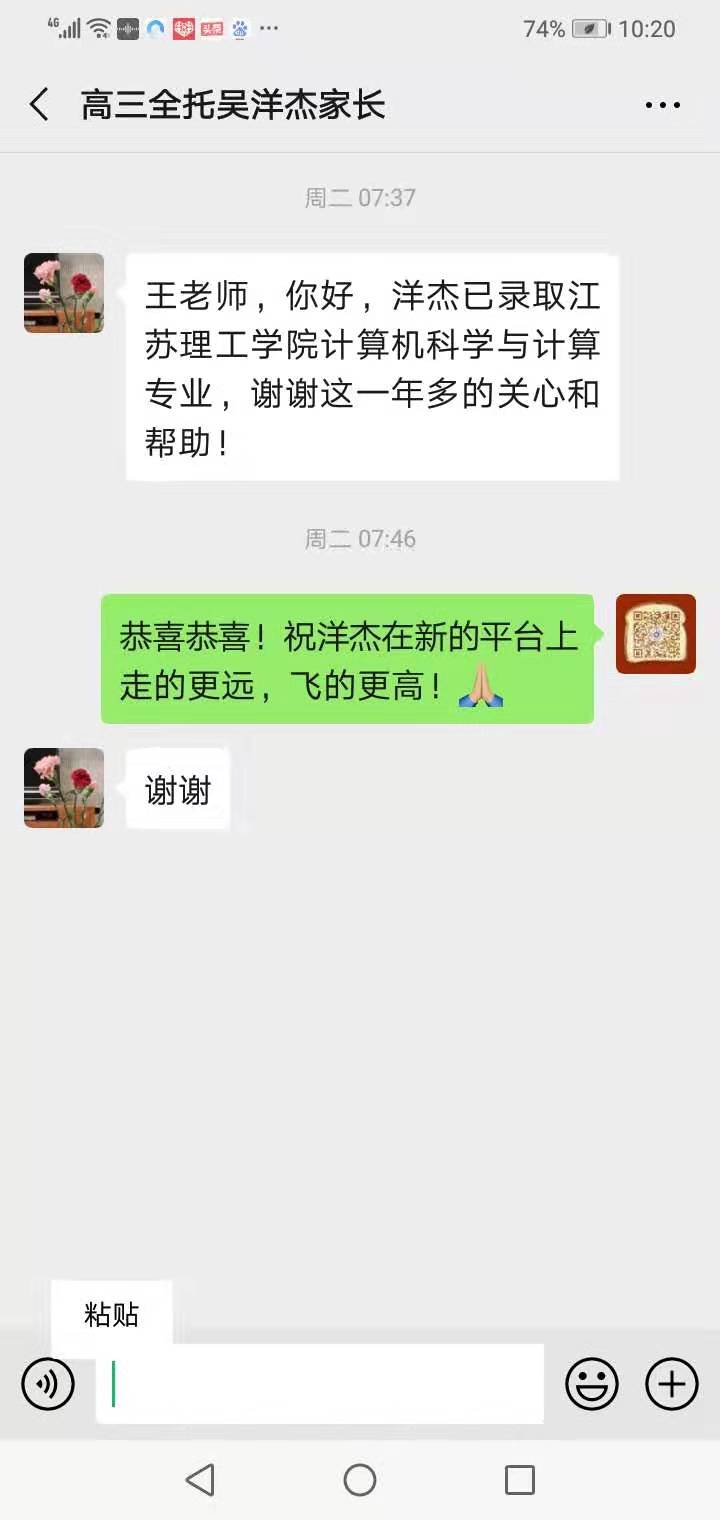Open the chat info overflow menu
Screen dimensions: 720x1520
[662, 104]
